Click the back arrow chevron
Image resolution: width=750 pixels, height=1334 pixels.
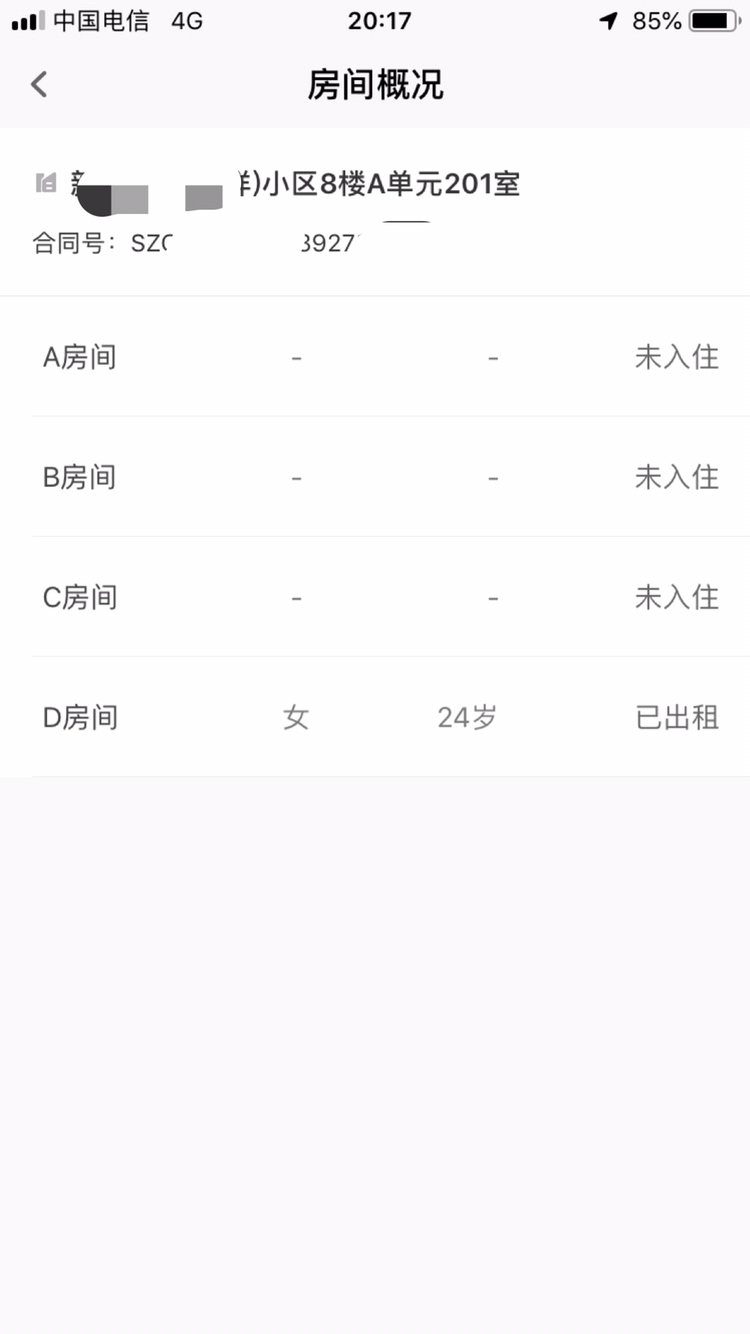click(38, 84)
